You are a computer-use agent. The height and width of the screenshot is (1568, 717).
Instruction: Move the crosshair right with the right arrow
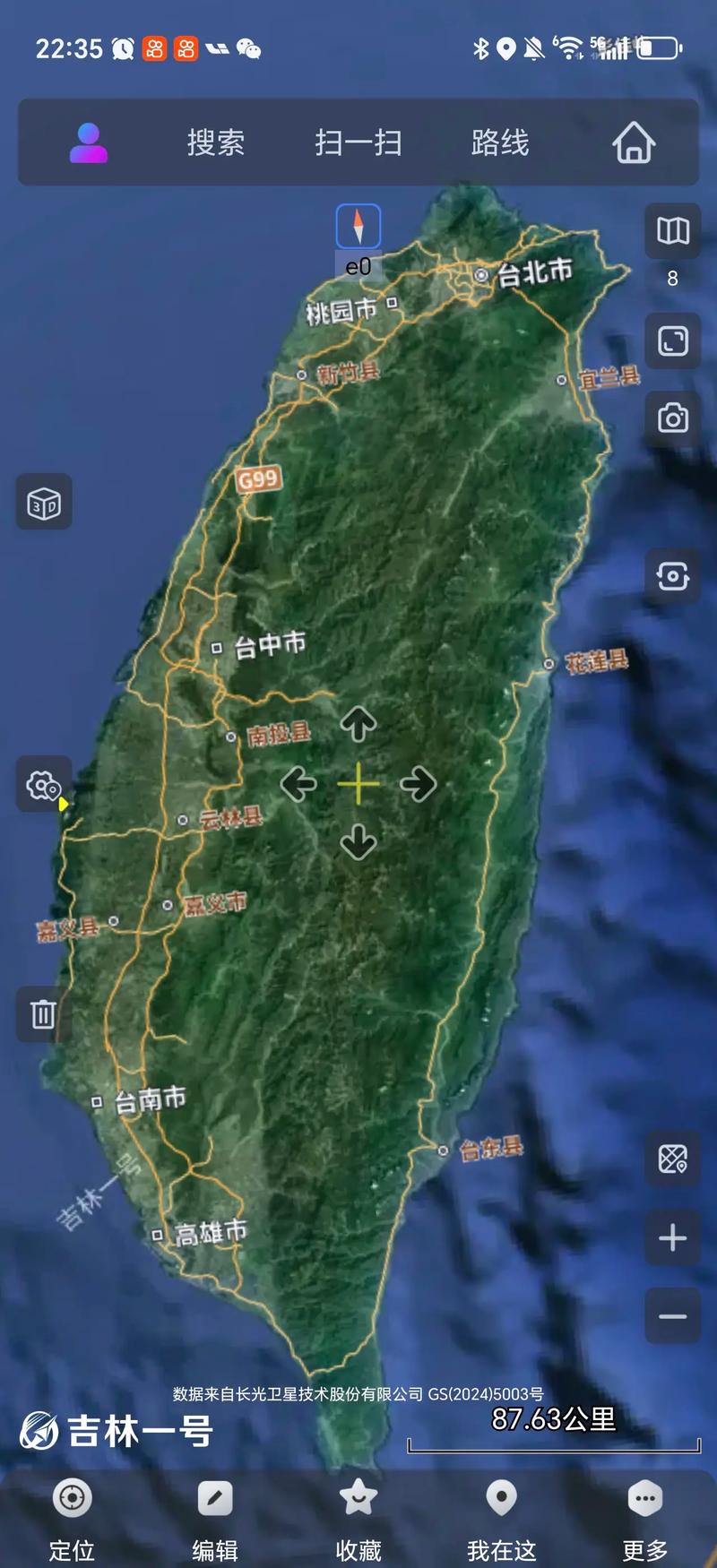point(418,785)
